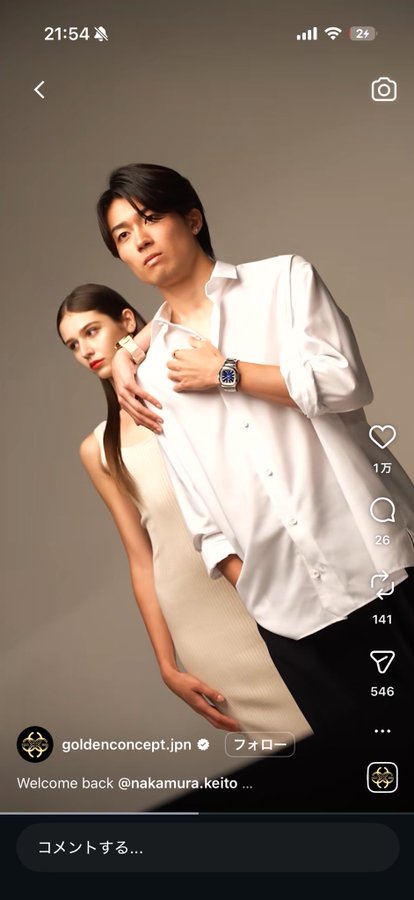Go back using the top-left arrow
The height and width of the screenshot is (900, 414).
point(39,90)
